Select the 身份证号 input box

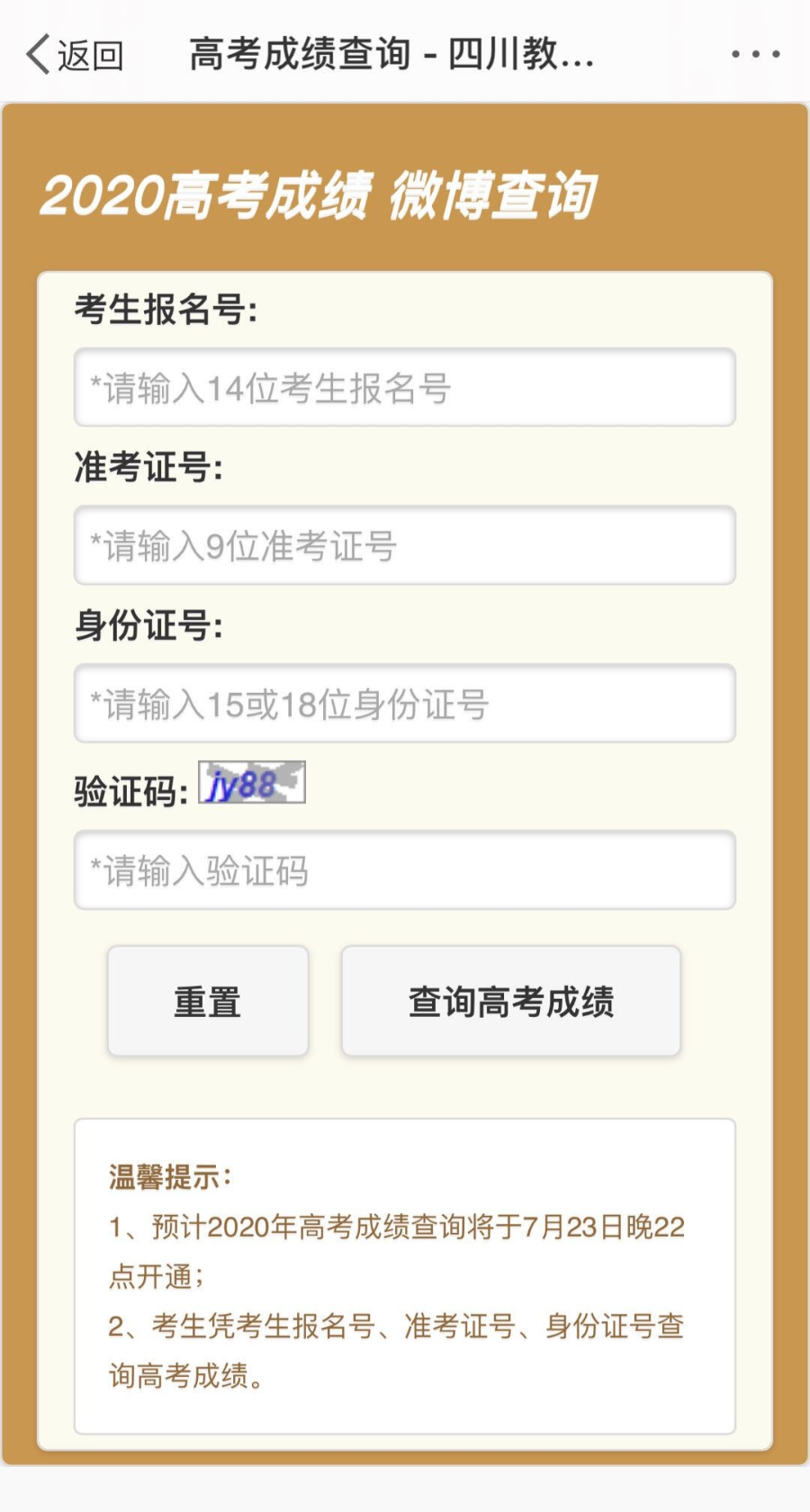tap(405, 704)
